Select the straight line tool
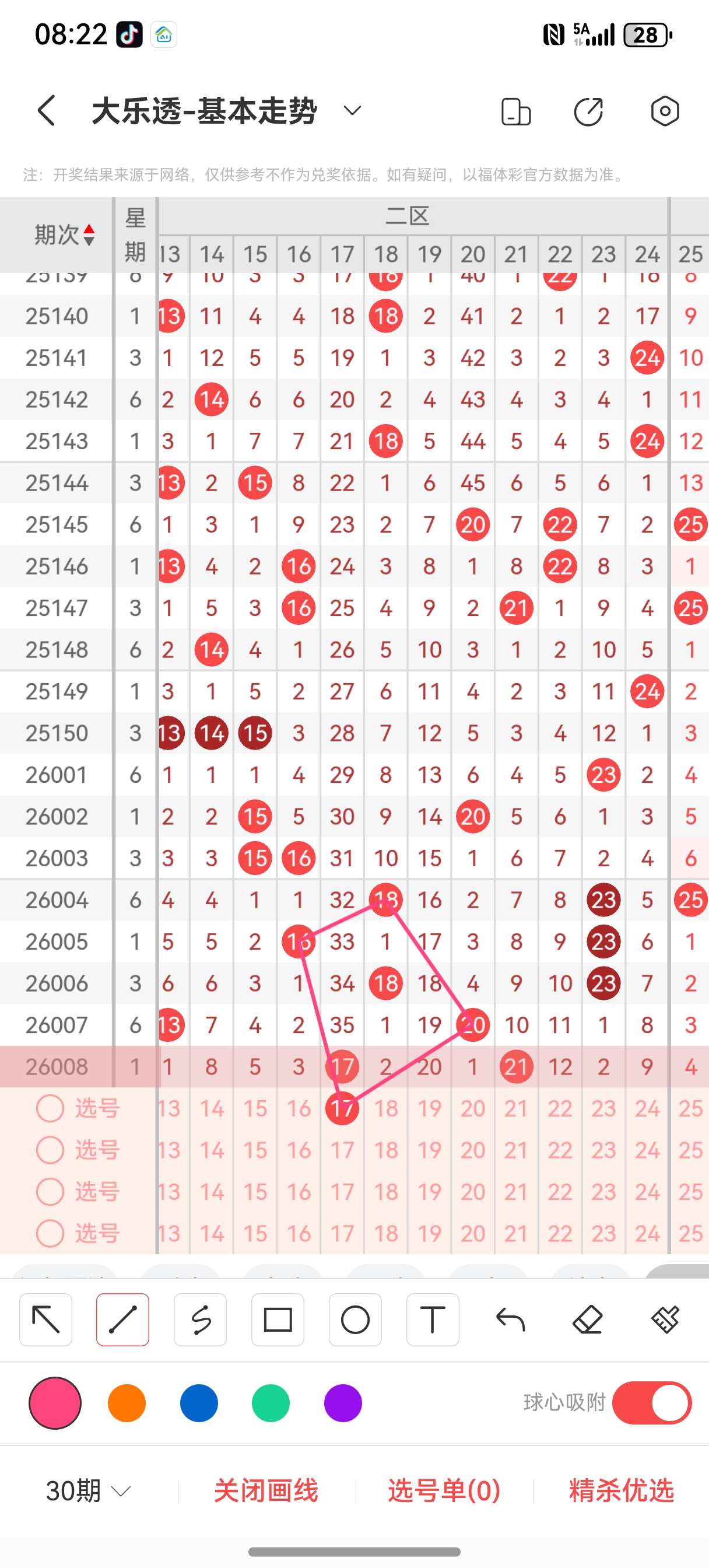The image size is (709, 1568). [123, 1319]
